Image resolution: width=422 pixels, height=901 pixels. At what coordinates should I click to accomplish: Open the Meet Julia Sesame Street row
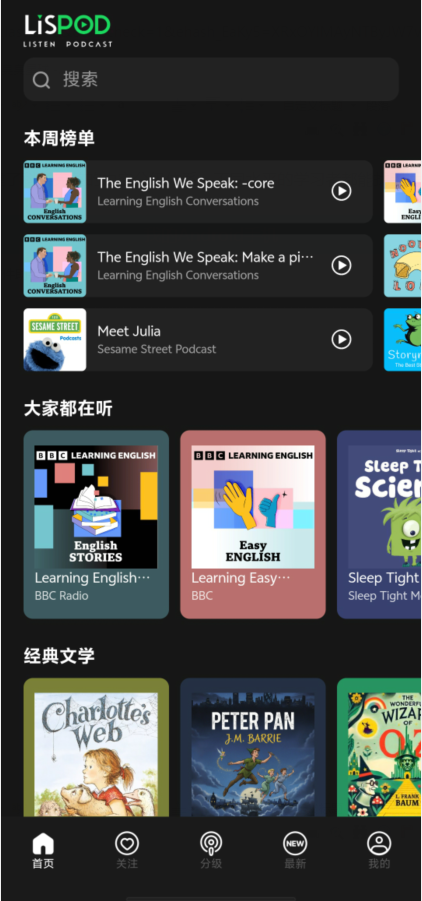[198, 340]
